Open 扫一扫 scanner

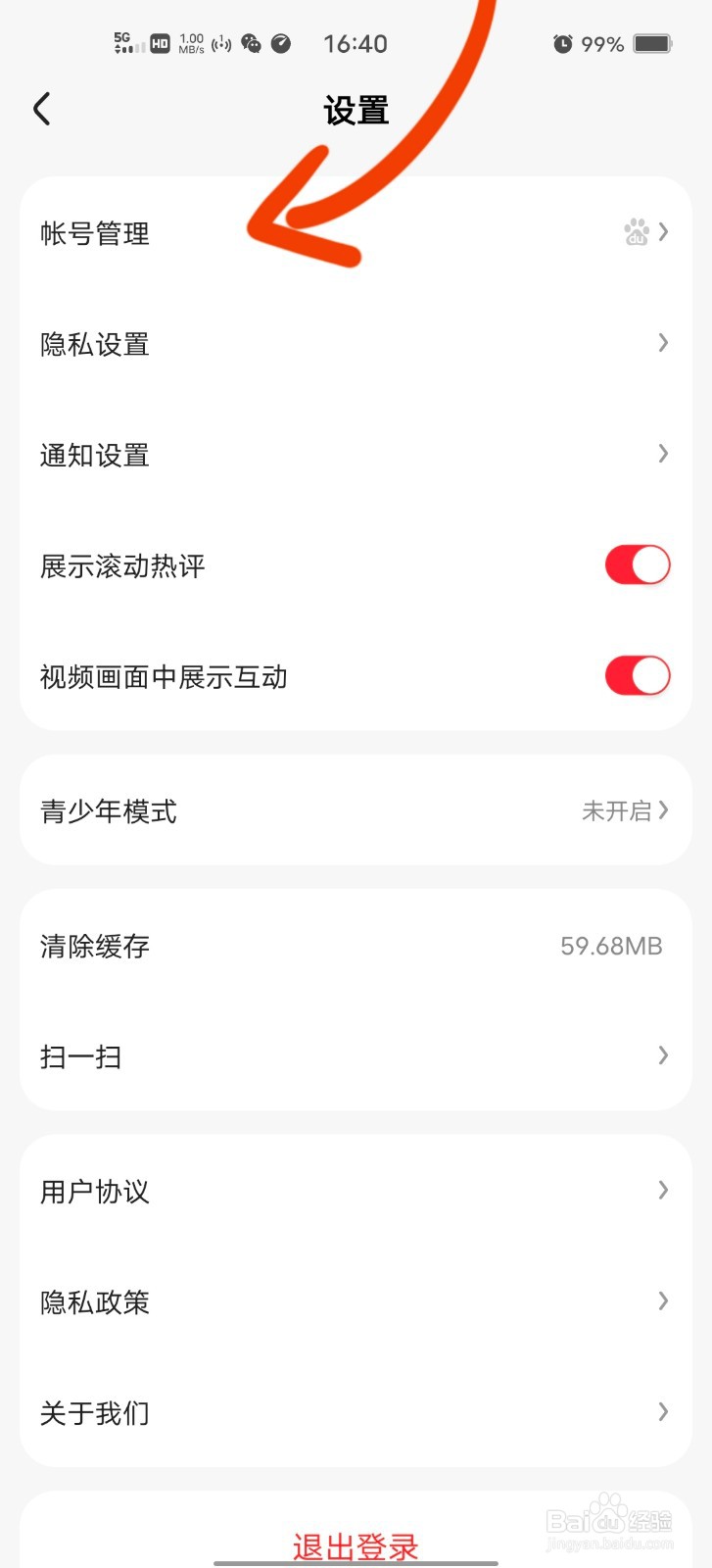pyautogui.click(x=356, y=1056)
